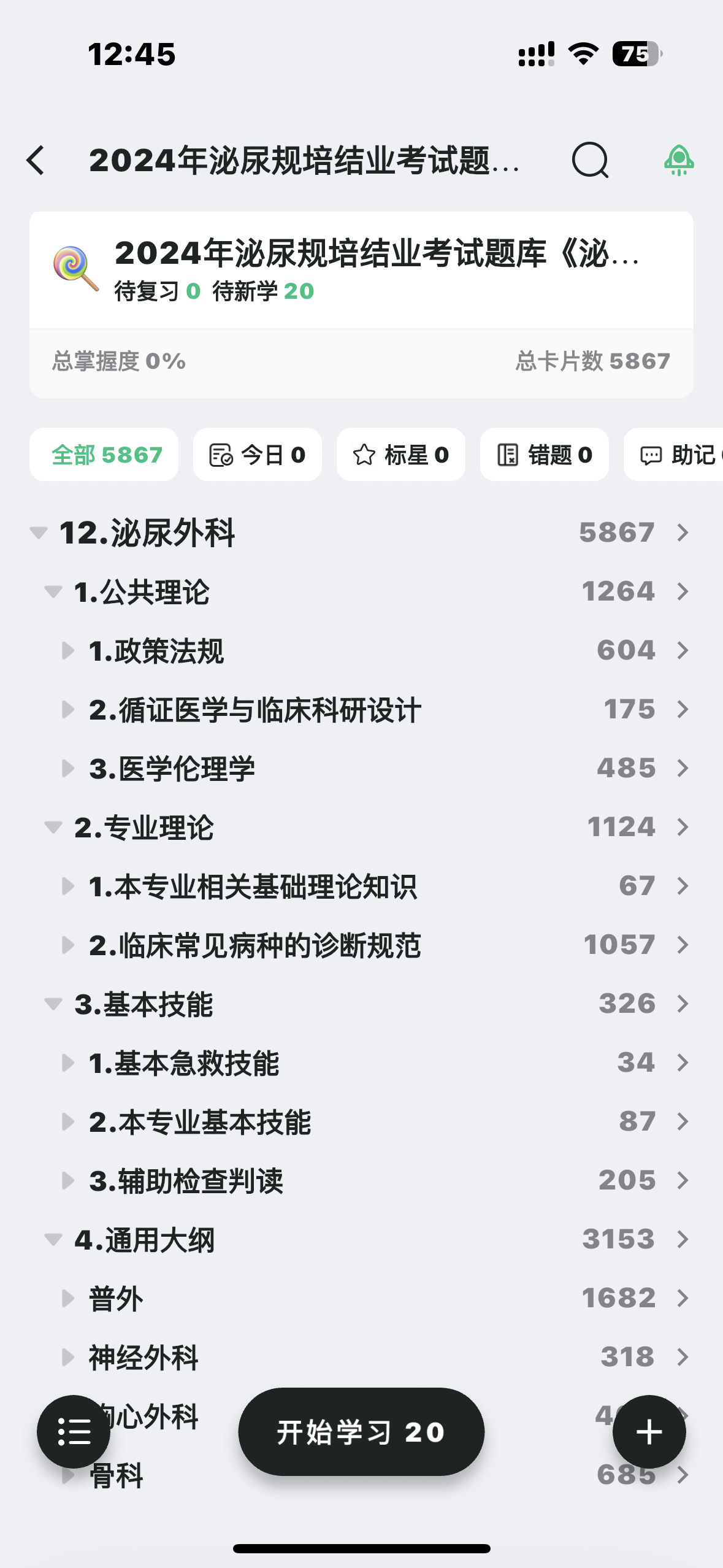Switch to the 助记 chip
This screenshot has height=1568, width=723.
[x=675, y=455]
